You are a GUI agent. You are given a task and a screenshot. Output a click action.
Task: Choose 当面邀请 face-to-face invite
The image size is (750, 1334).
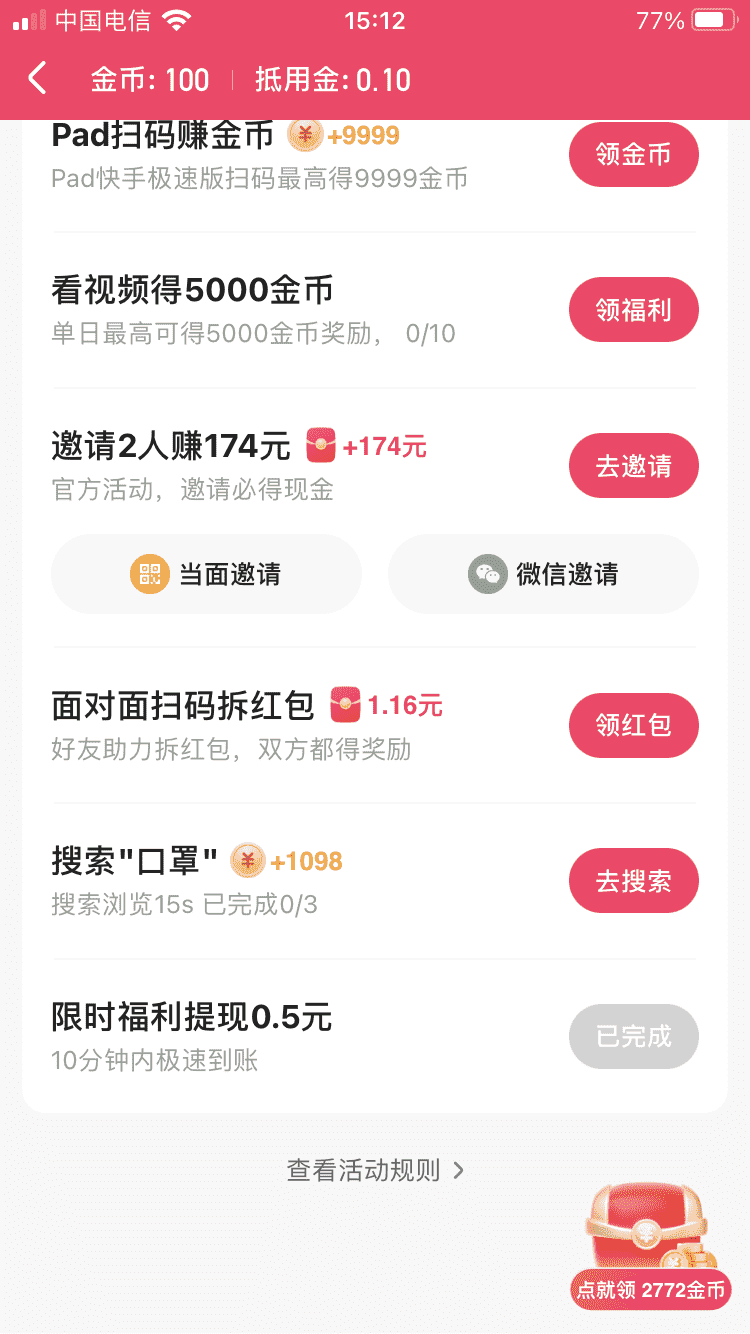pyautogui.click(x=206, y=574)
